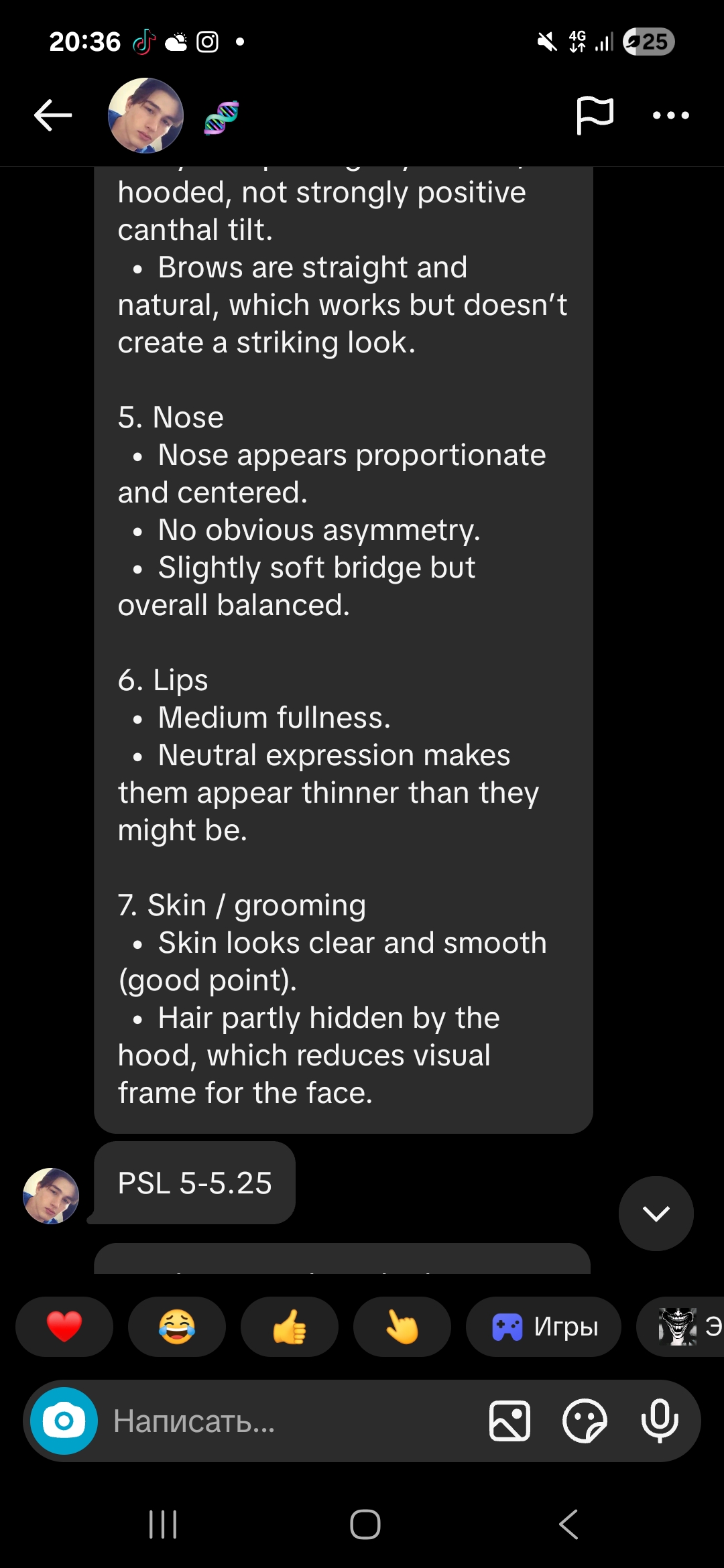Open the Игры chip
This screenshot has width=724, height=1568.
pyautogui.click(x=544, y=1327)
